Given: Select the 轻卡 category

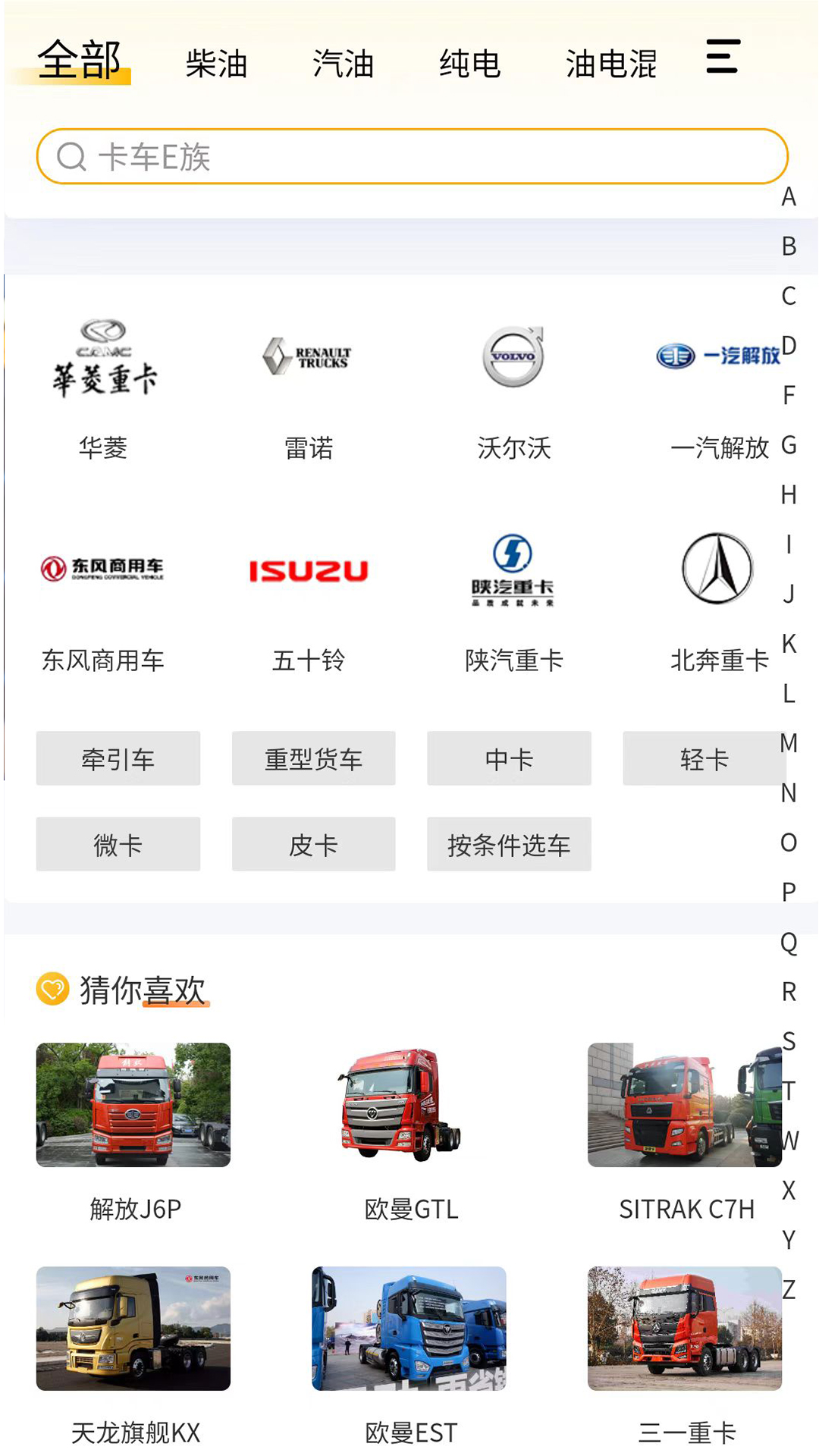Looking at the screenshot, I should click(x=704, y=758).
